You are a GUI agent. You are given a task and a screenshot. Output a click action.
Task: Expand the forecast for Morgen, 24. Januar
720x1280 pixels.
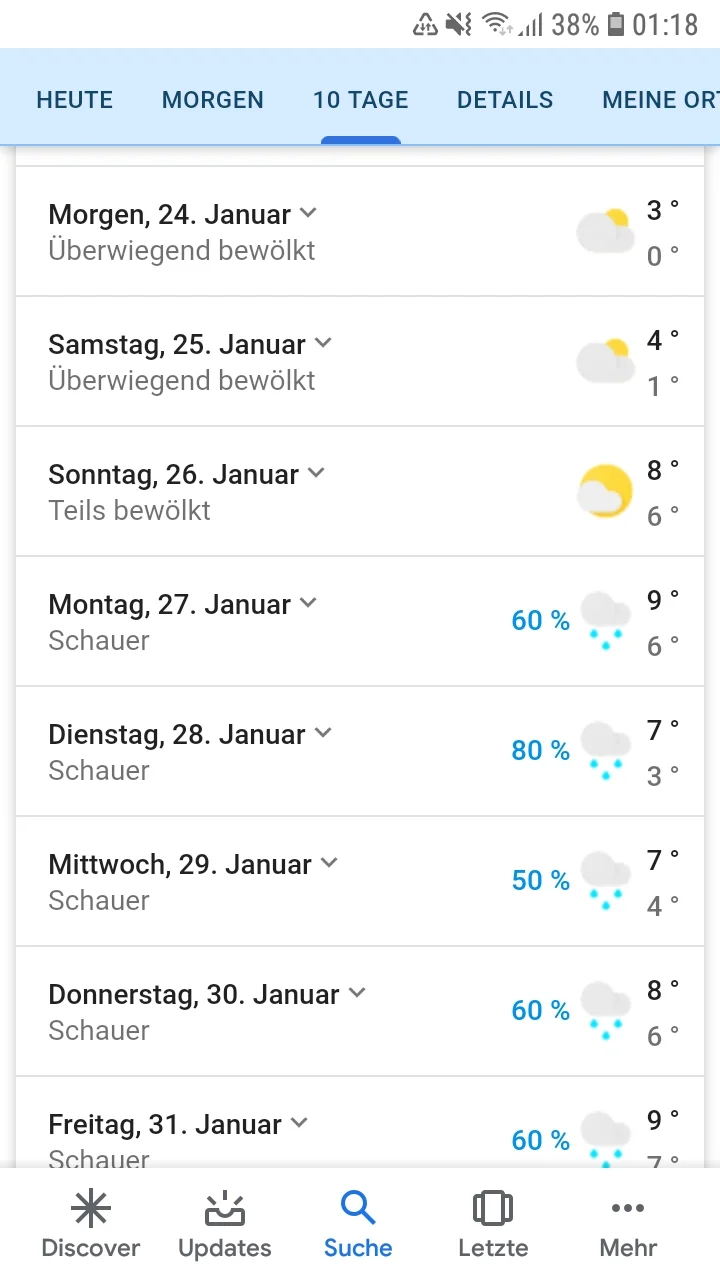(307, 212)
